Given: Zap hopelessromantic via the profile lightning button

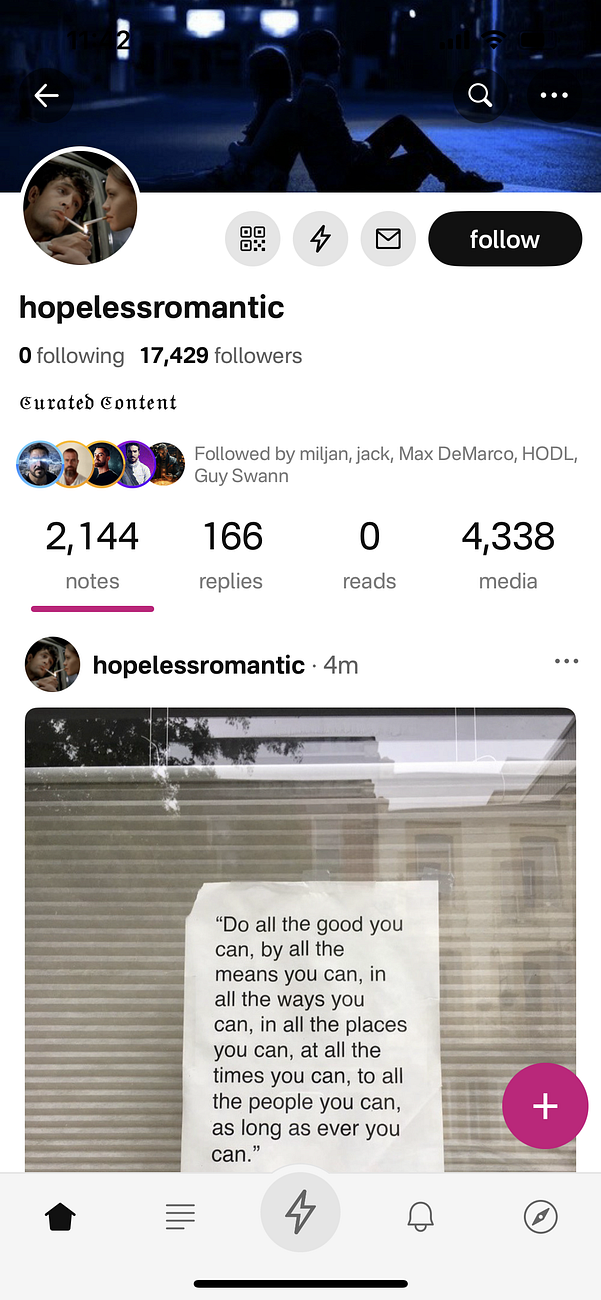Looking at the screenshot, I should (x=320, y=239).
